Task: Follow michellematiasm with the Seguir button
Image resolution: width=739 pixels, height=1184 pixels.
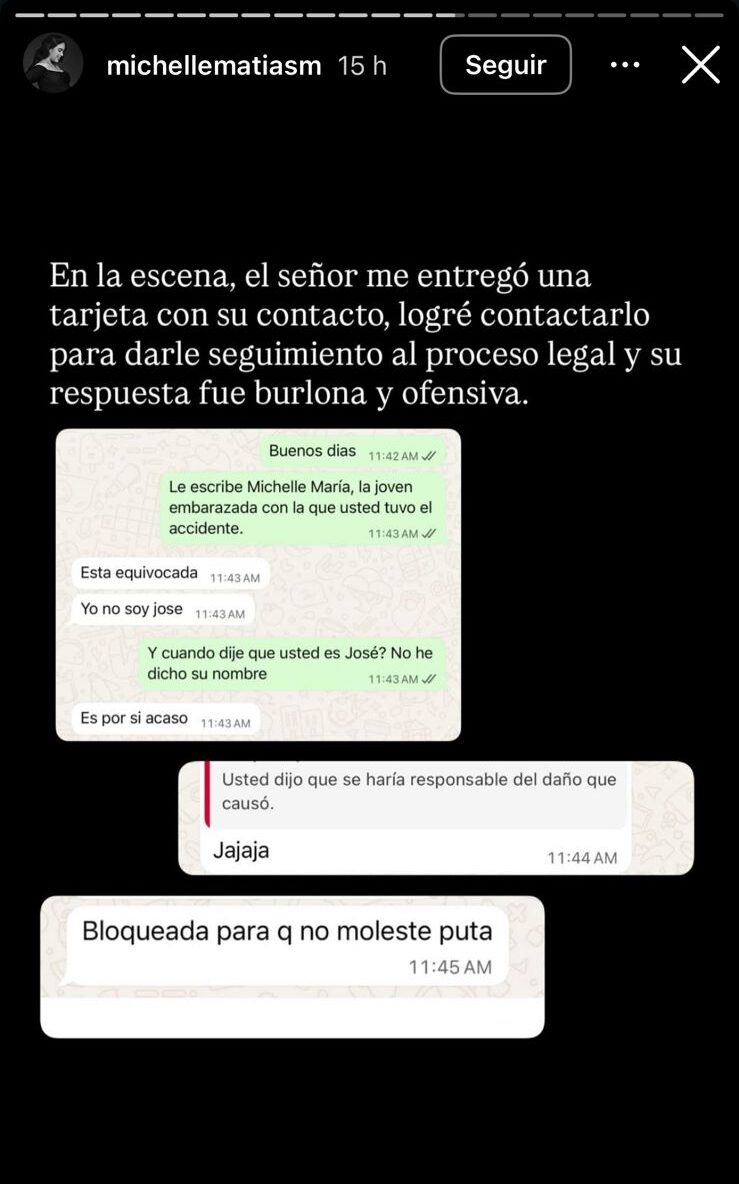Action: [506, 65]
